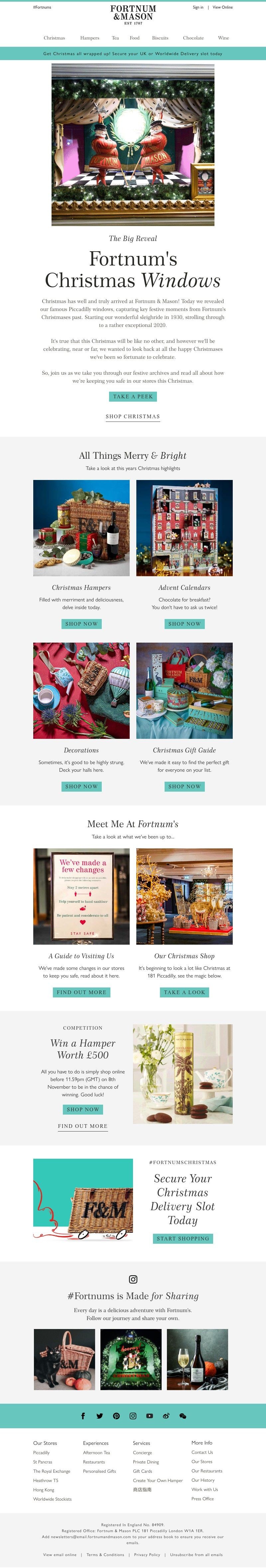Tap Take a Look for Our Christmas Shop
This screenshot has width=266, height=1568.
[x=184, y=992]
